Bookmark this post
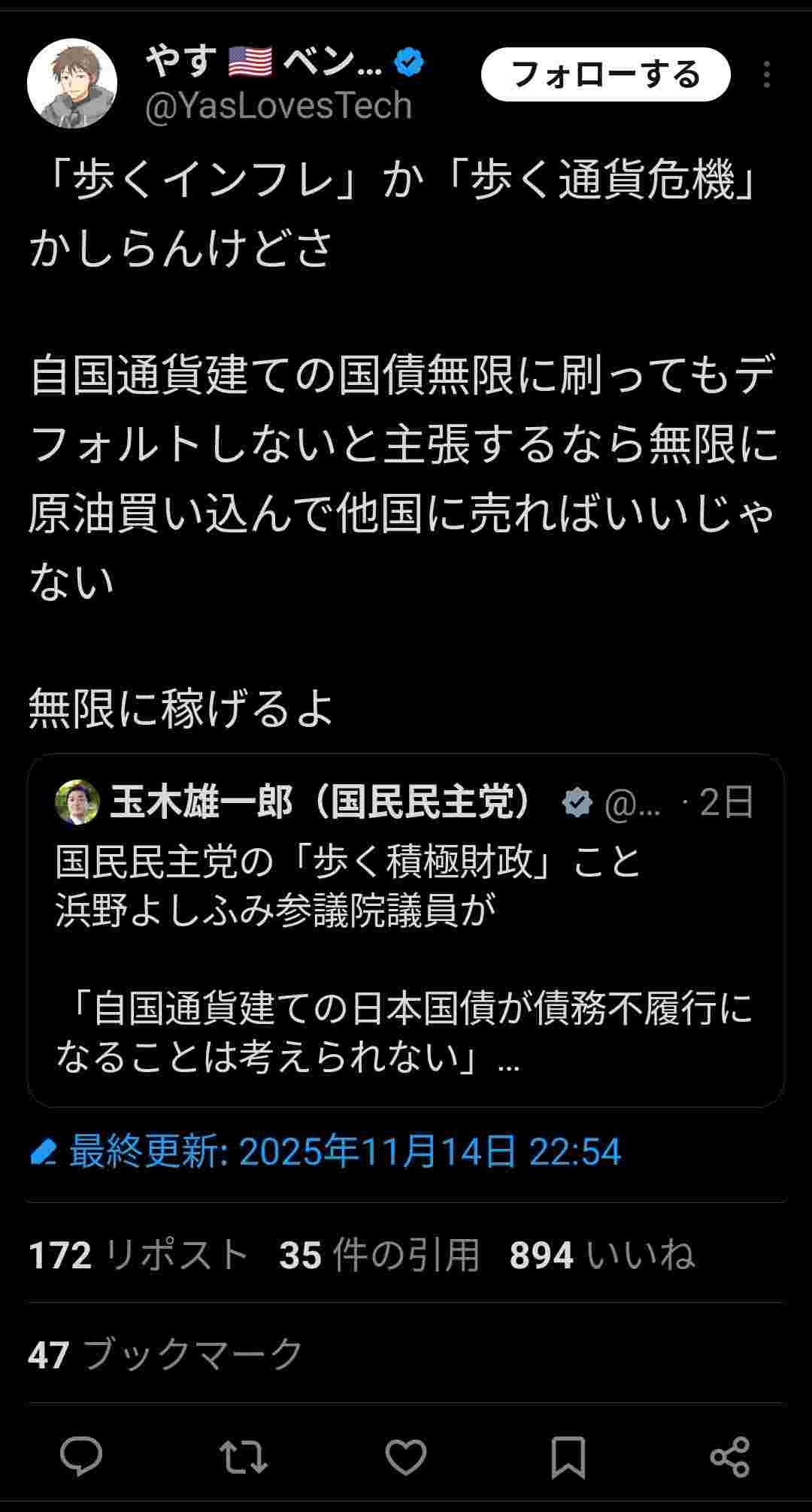The height and width of the screenshot is (1512, 812). (x=568, y=1456)
